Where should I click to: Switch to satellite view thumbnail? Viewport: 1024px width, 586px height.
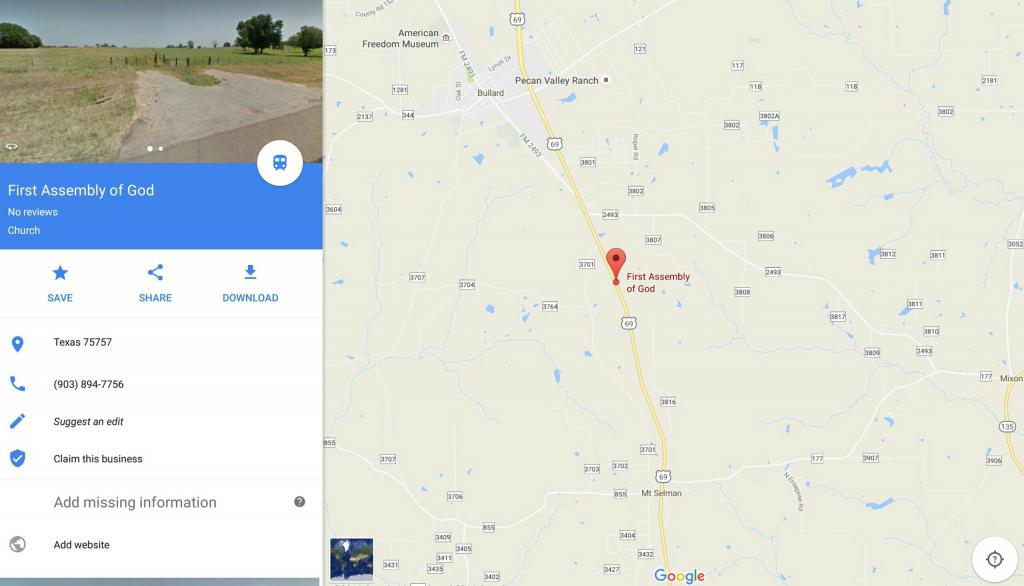[x=351, y=559]
